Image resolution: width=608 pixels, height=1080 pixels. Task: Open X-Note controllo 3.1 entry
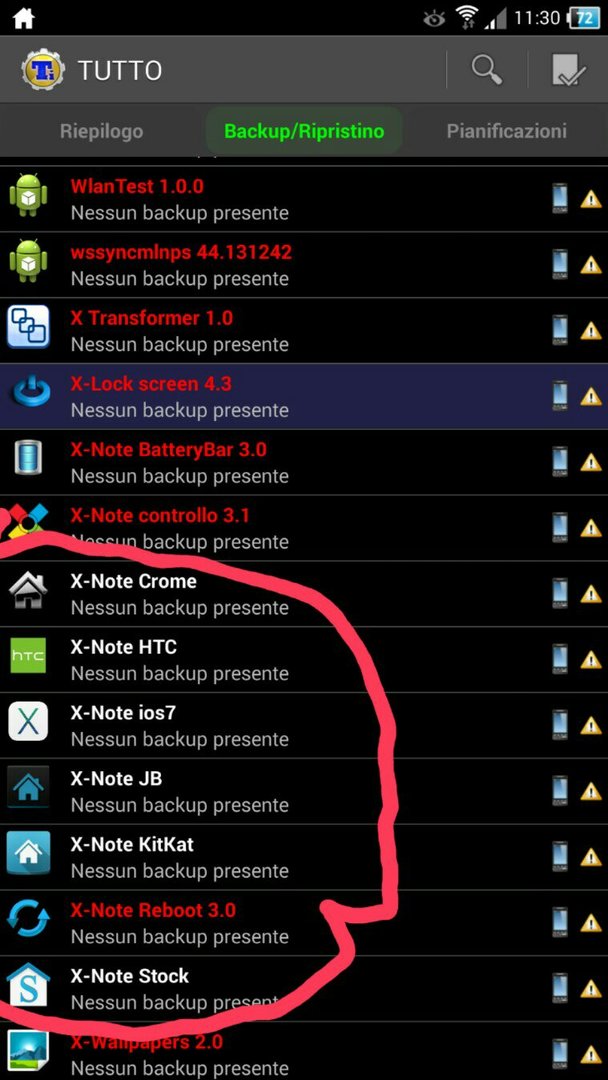280,528
